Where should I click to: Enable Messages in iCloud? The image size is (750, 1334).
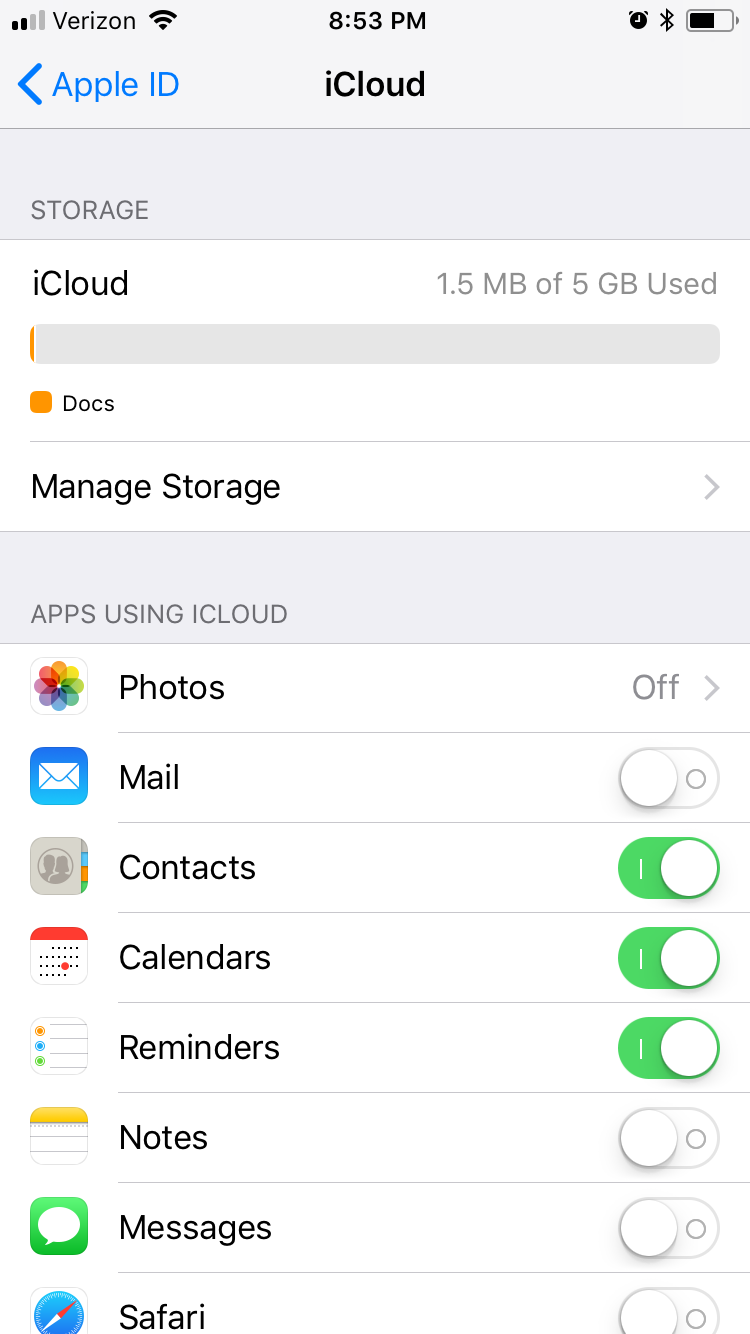click(669, 1228)
